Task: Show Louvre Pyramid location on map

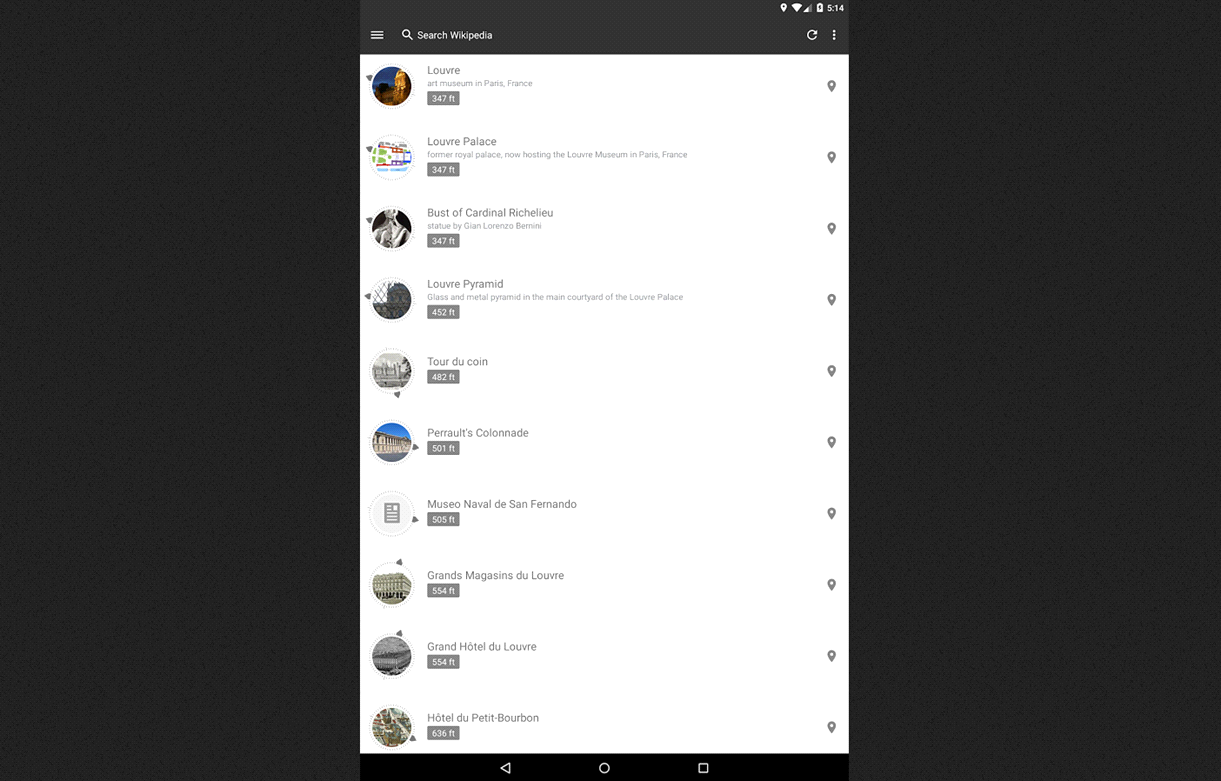Action: click(x=831, y=300)
